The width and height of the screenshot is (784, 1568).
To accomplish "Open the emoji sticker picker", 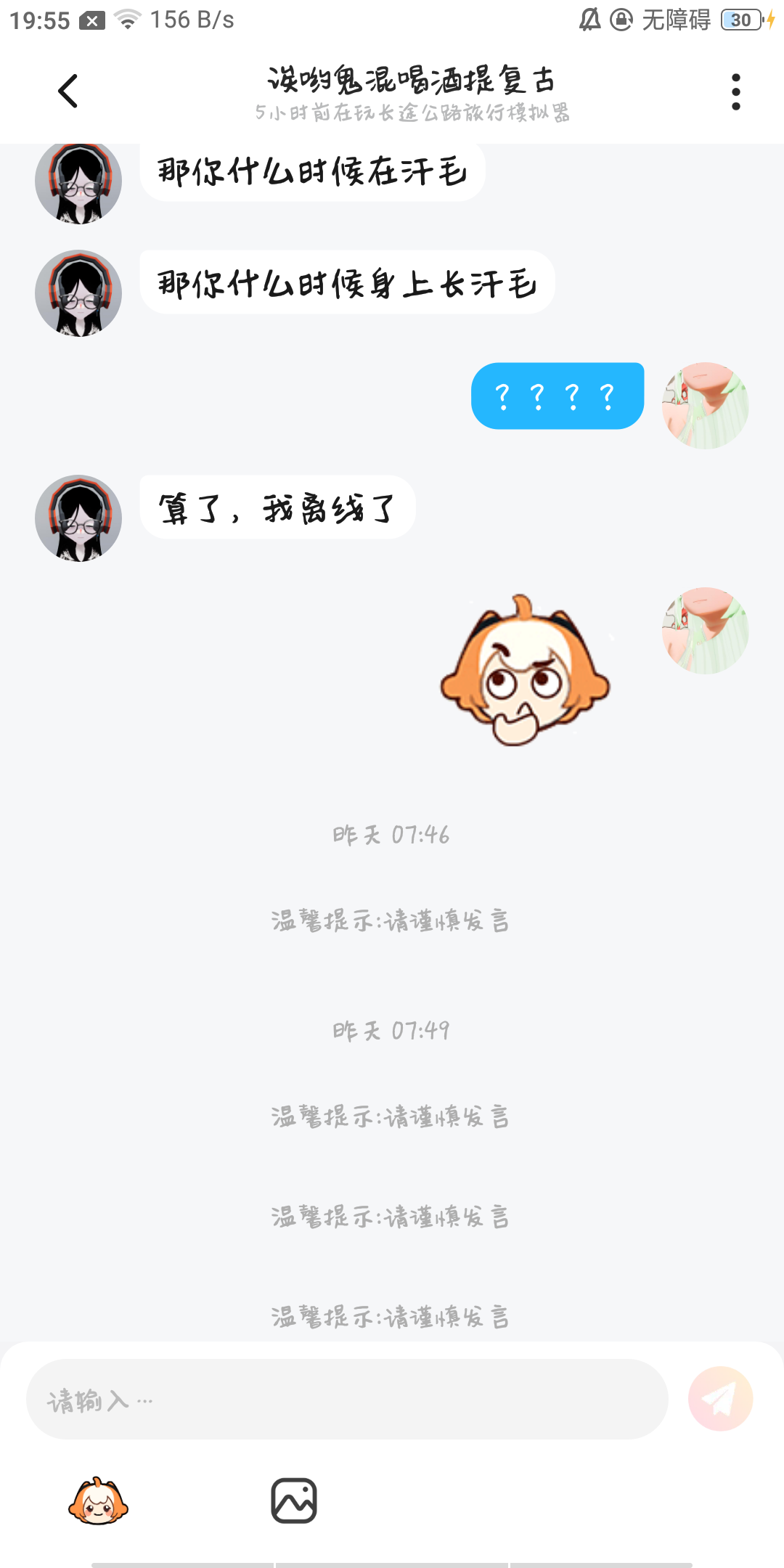I will coord(98,1501).
